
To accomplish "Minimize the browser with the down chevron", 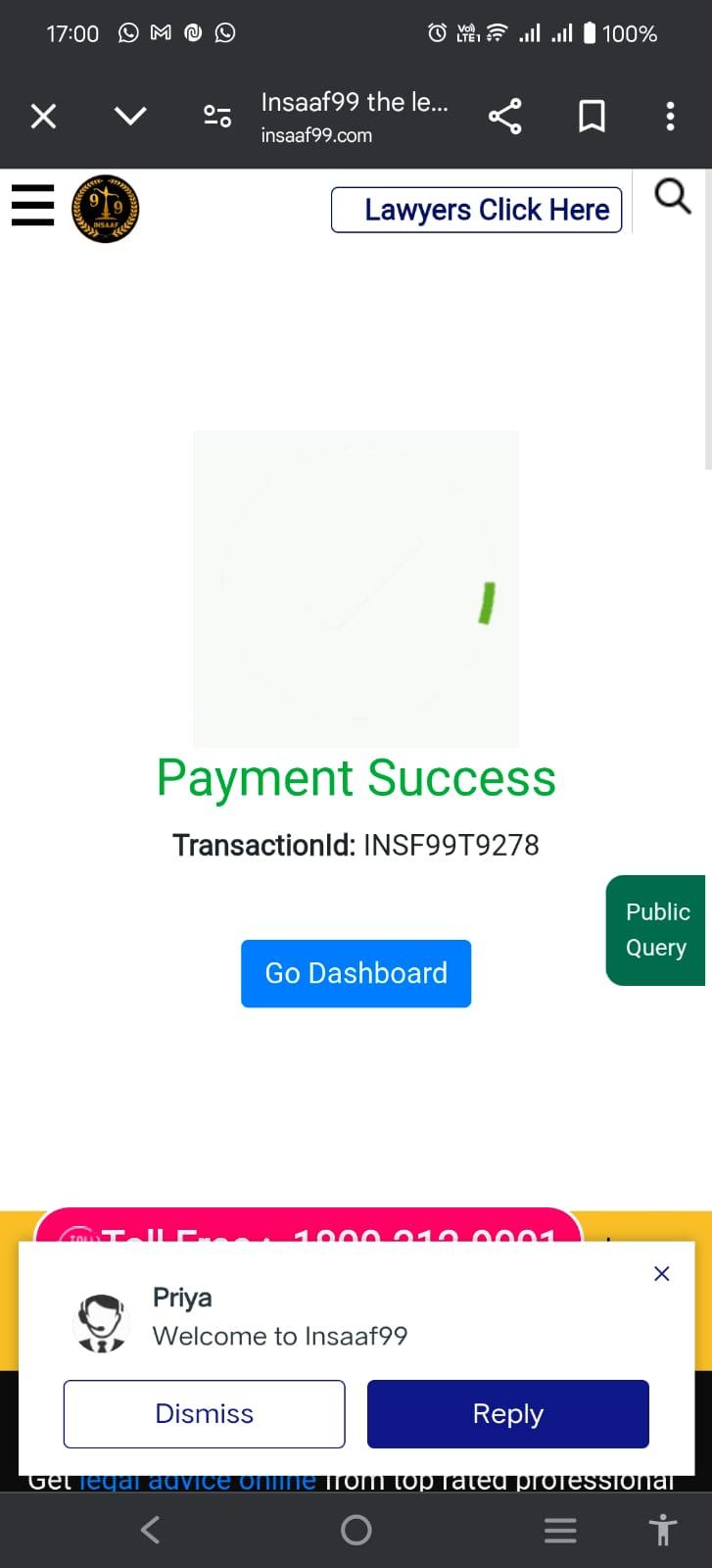I will [x=130, y=117].
